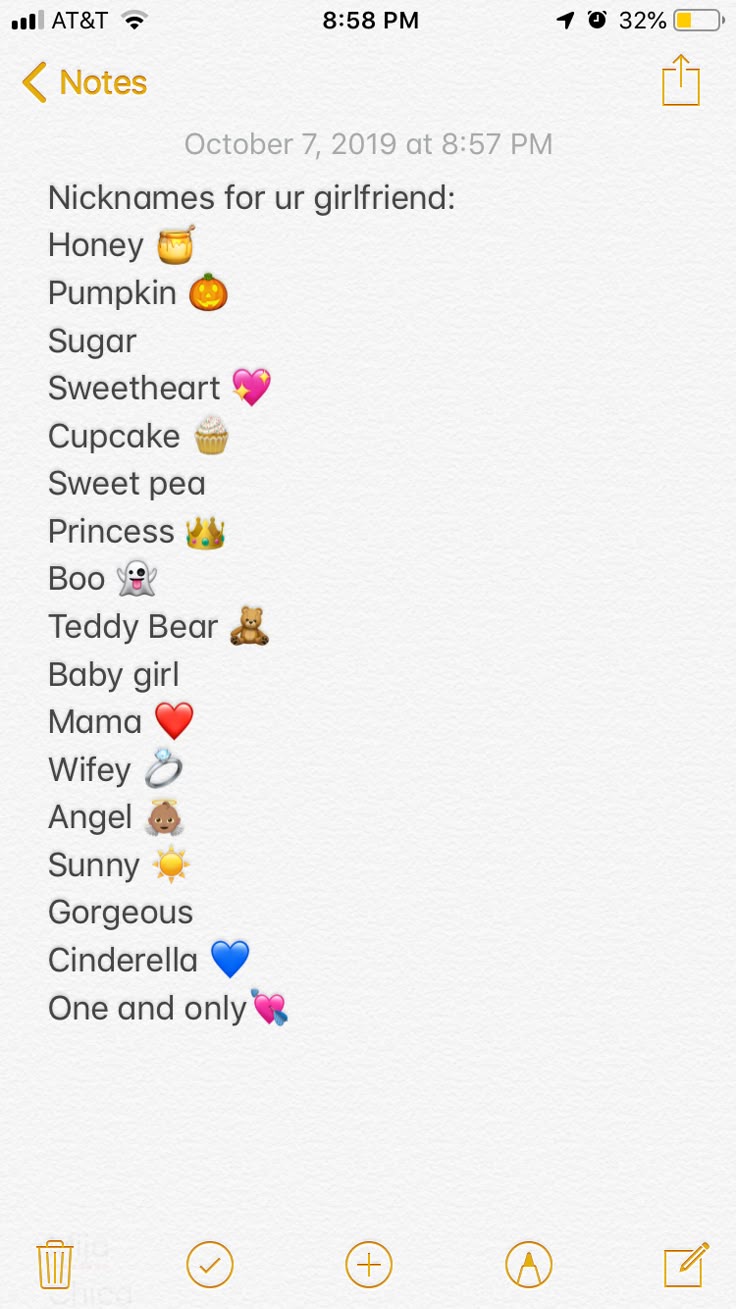The image size is (736, 1309).
Task: Tap the checklist checkmark icon
Action: tap(210, 1263)
